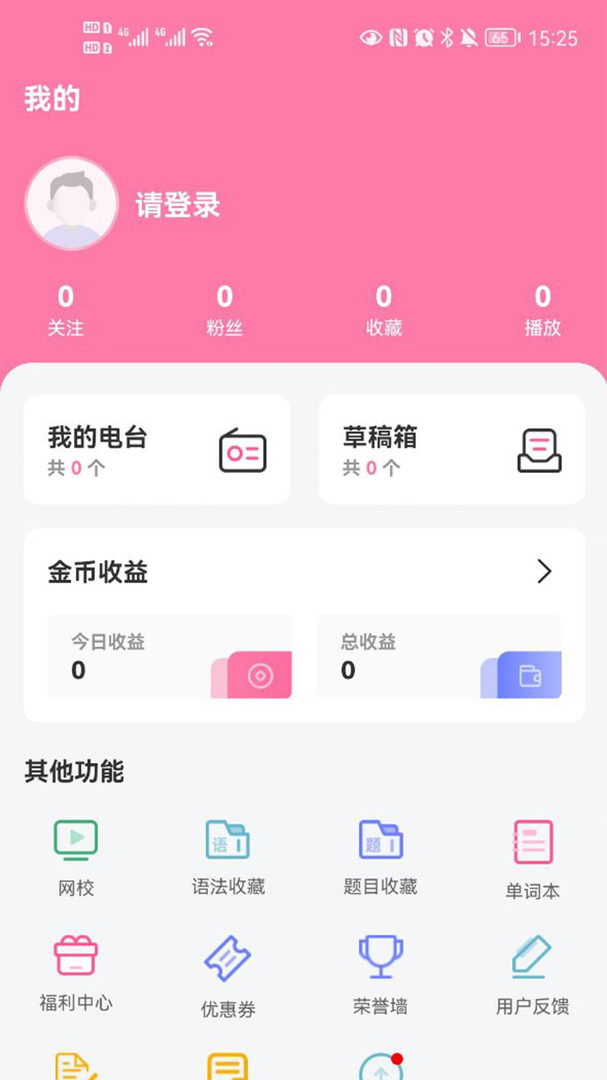Open 我的电台 card
607x1080 pixels.
[156, 449]
